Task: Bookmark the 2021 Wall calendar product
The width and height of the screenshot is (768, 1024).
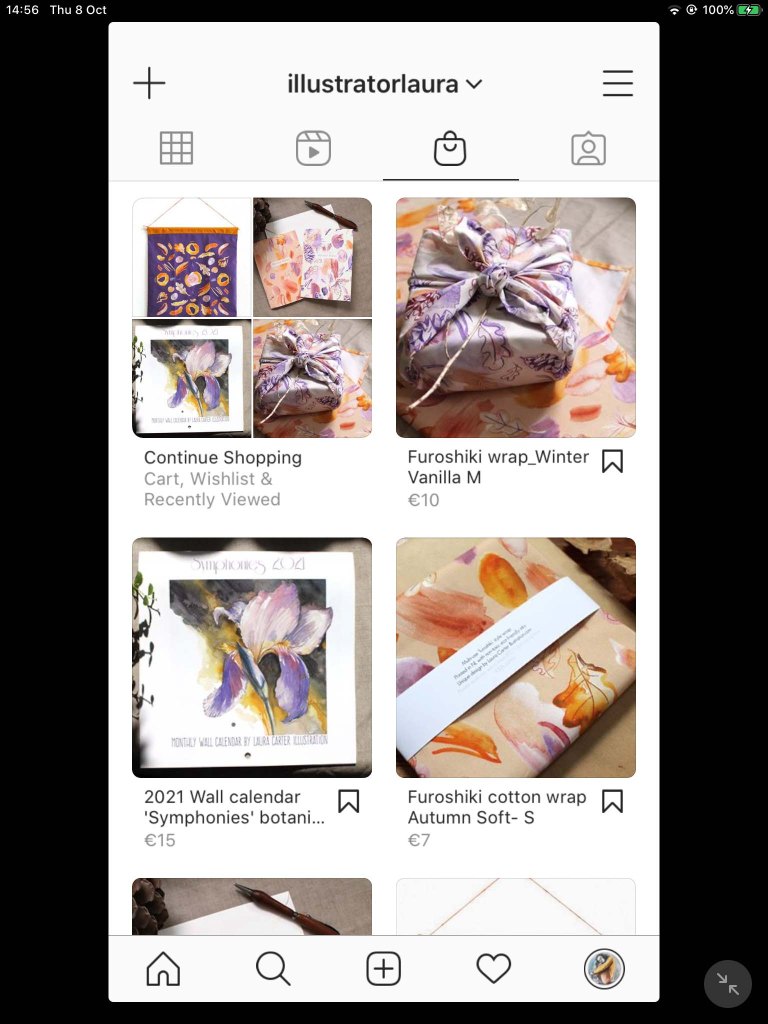Action: [348, 801]
